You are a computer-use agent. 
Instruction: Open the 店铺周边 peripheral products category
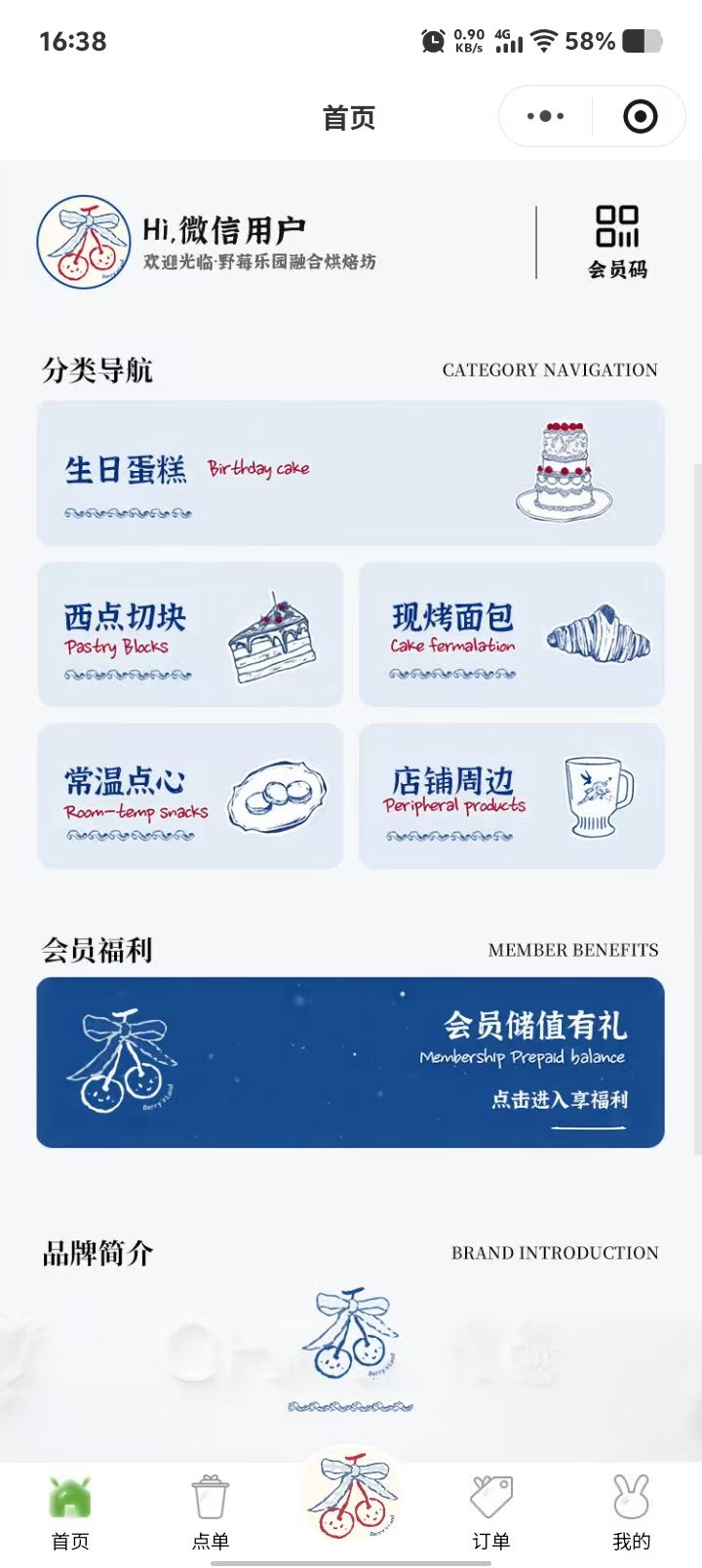tap(511, 796)
